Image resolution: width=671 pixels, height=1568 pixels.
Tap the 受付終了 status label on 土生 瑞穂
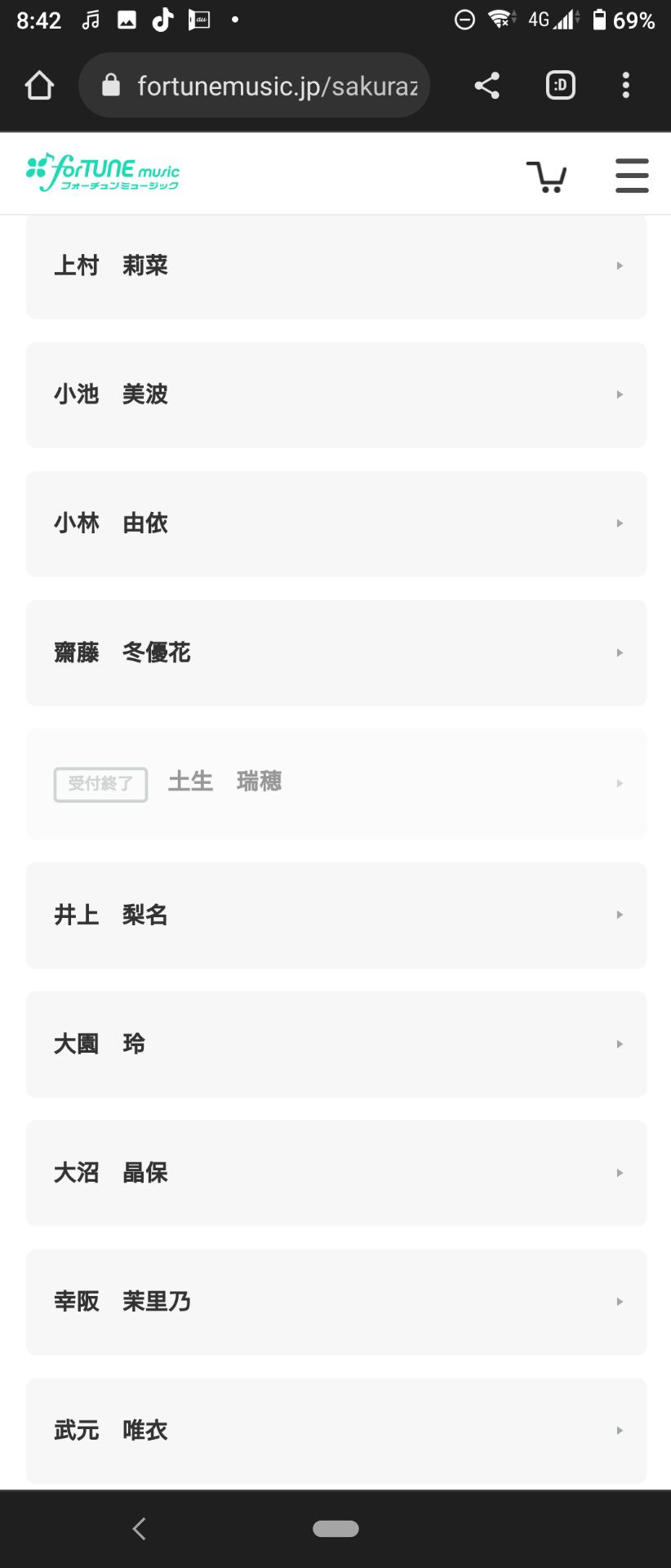(x=100, y=784)
